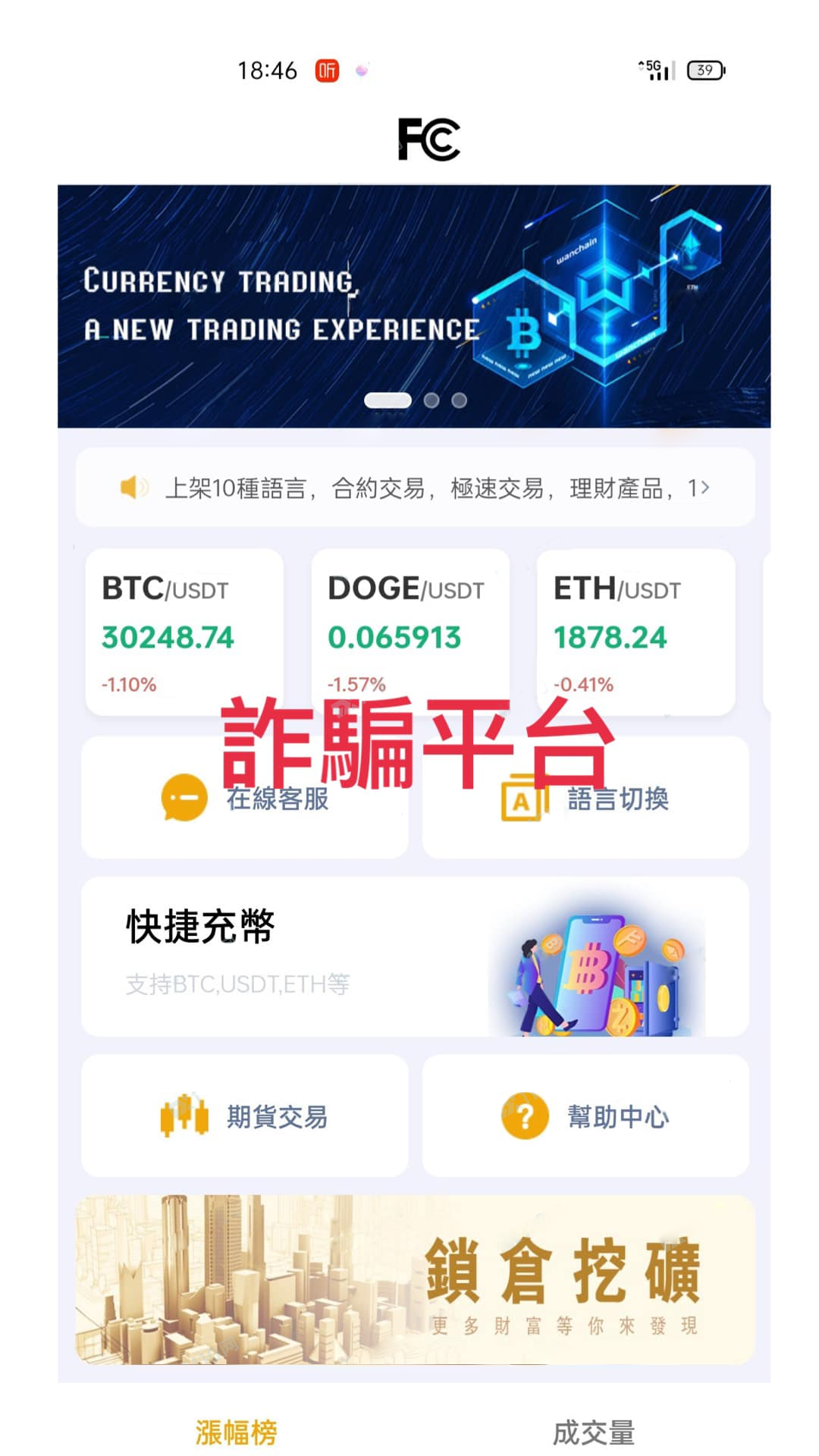Screen dimensions: 819x1456
Task: Open the Currency Trading banner
Action: (x=414, y=305)
